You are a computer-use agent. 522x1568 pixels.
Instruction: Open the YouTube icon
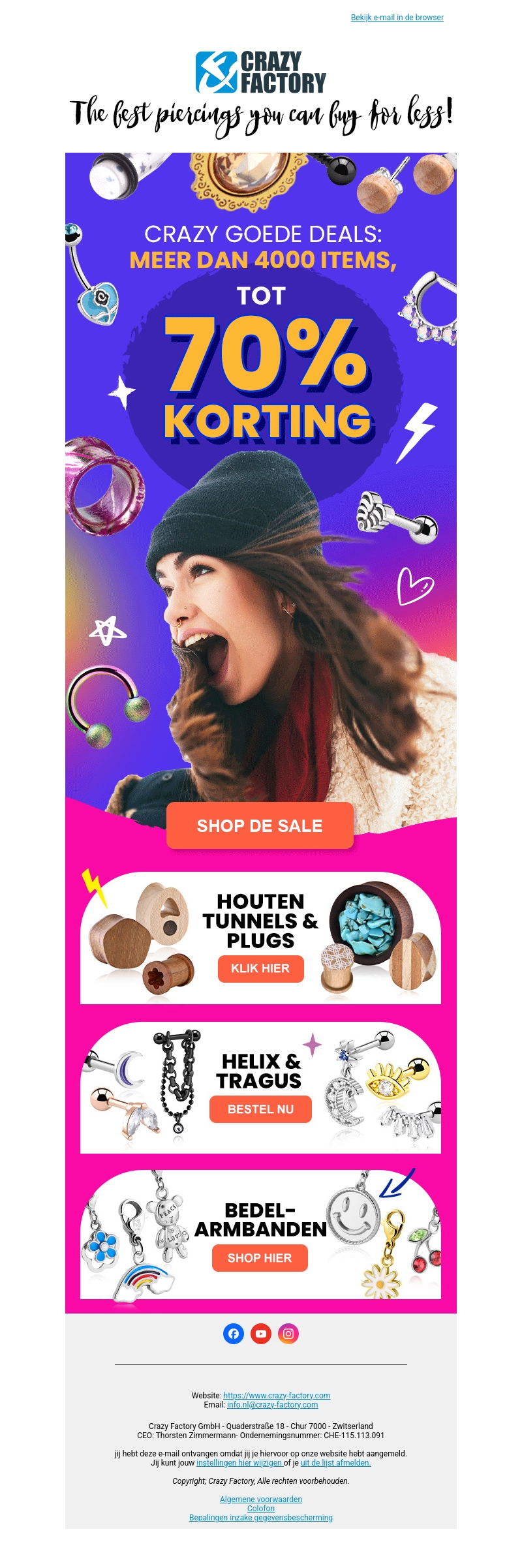pyautogui.click(x=261, y=1334)
